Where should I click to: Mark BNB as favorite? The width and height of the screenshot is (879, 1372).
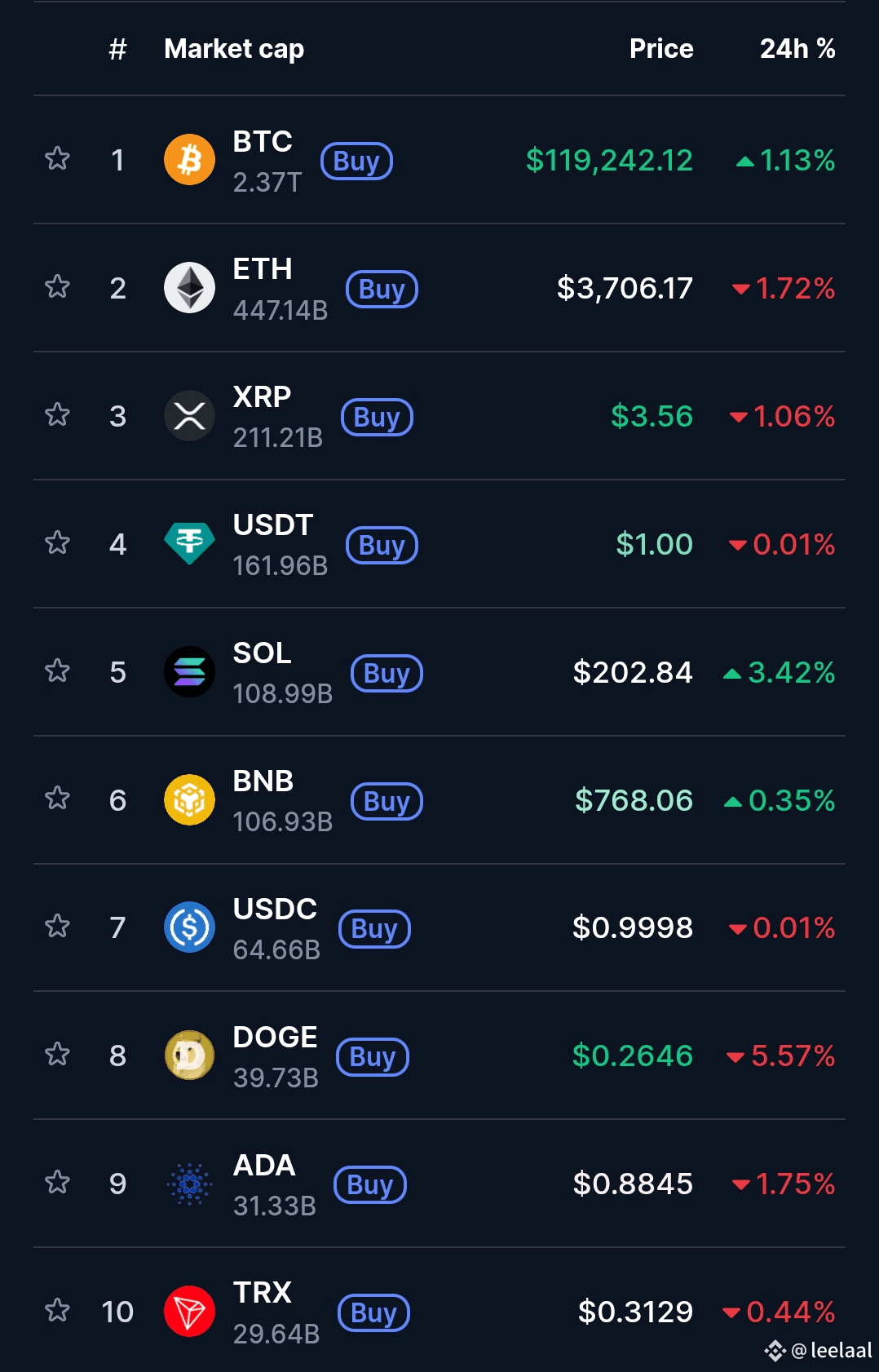[x=57, y=799]
